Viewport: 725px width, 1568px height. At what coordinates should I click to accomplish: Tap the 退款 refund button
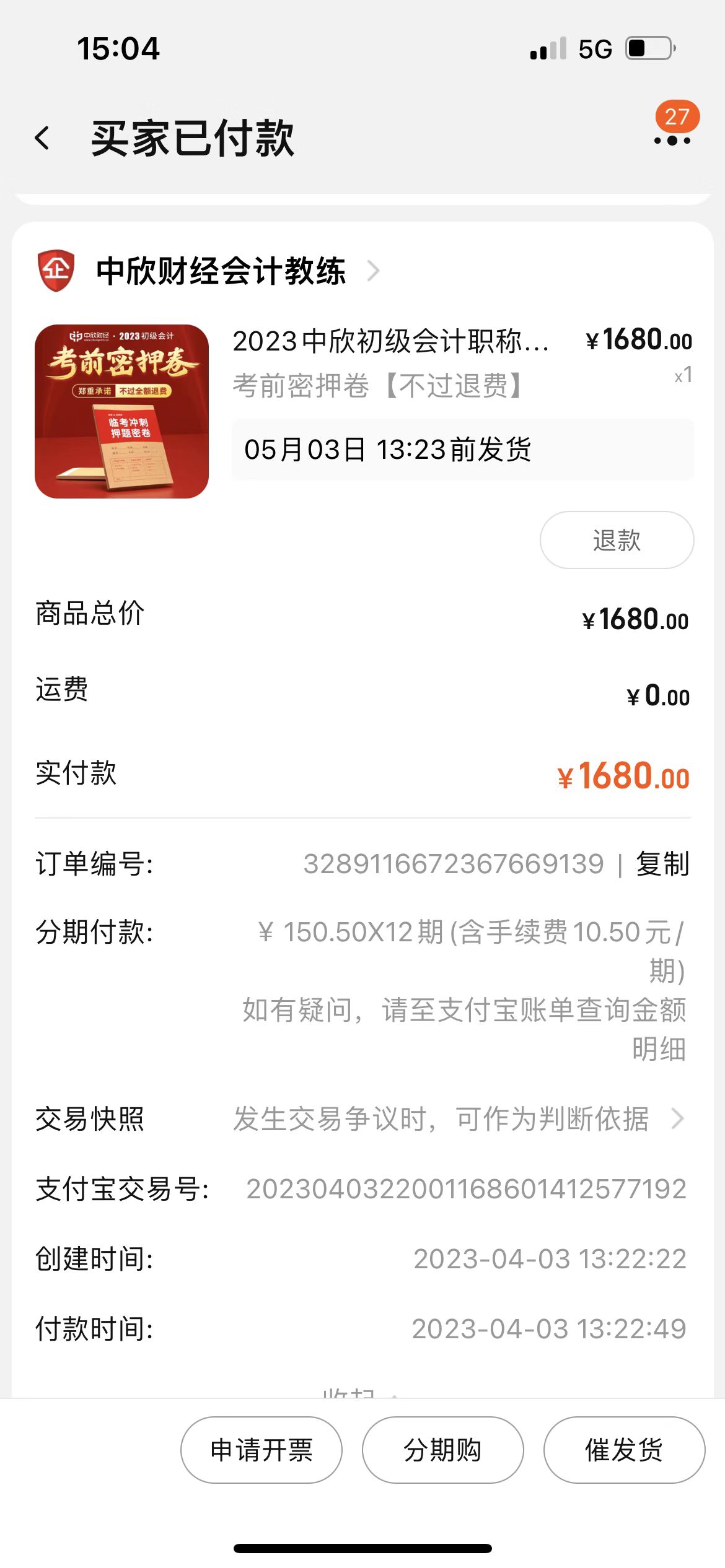click(x=617, y=540)
